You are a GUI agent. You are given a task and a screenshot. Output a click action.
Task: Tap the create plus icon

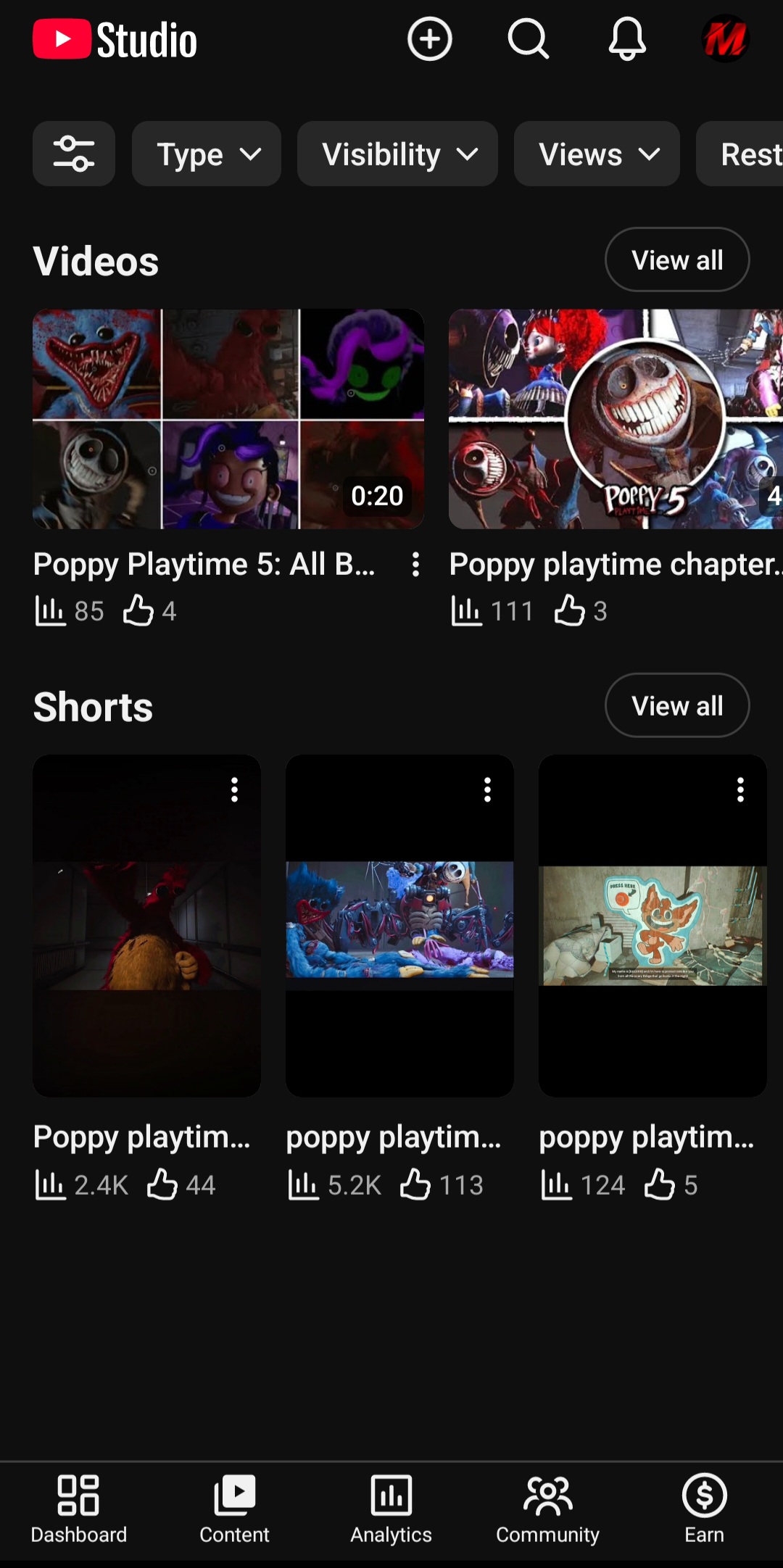tap(430, 39)
